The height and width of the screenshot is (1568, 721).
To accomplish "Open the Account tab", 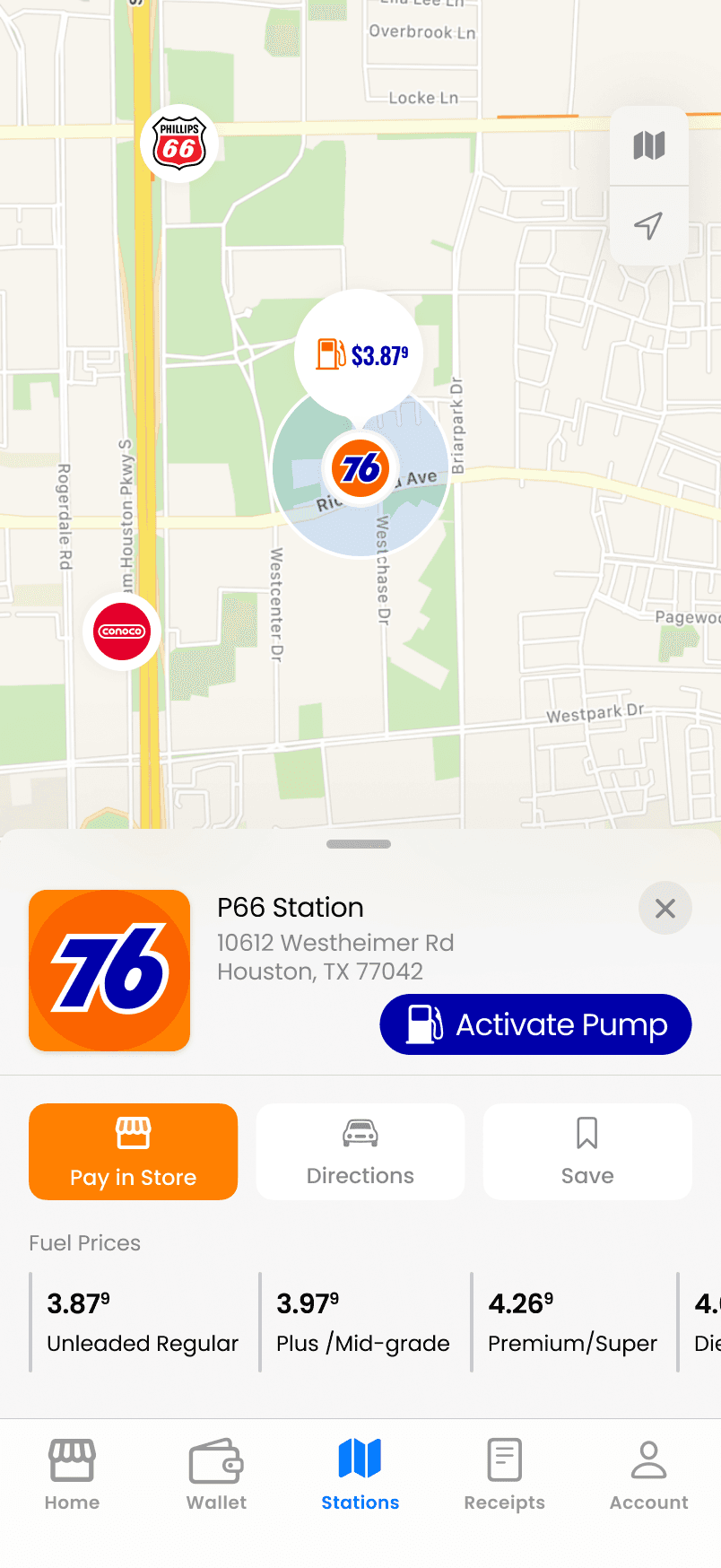I will tap(648, 1475).
